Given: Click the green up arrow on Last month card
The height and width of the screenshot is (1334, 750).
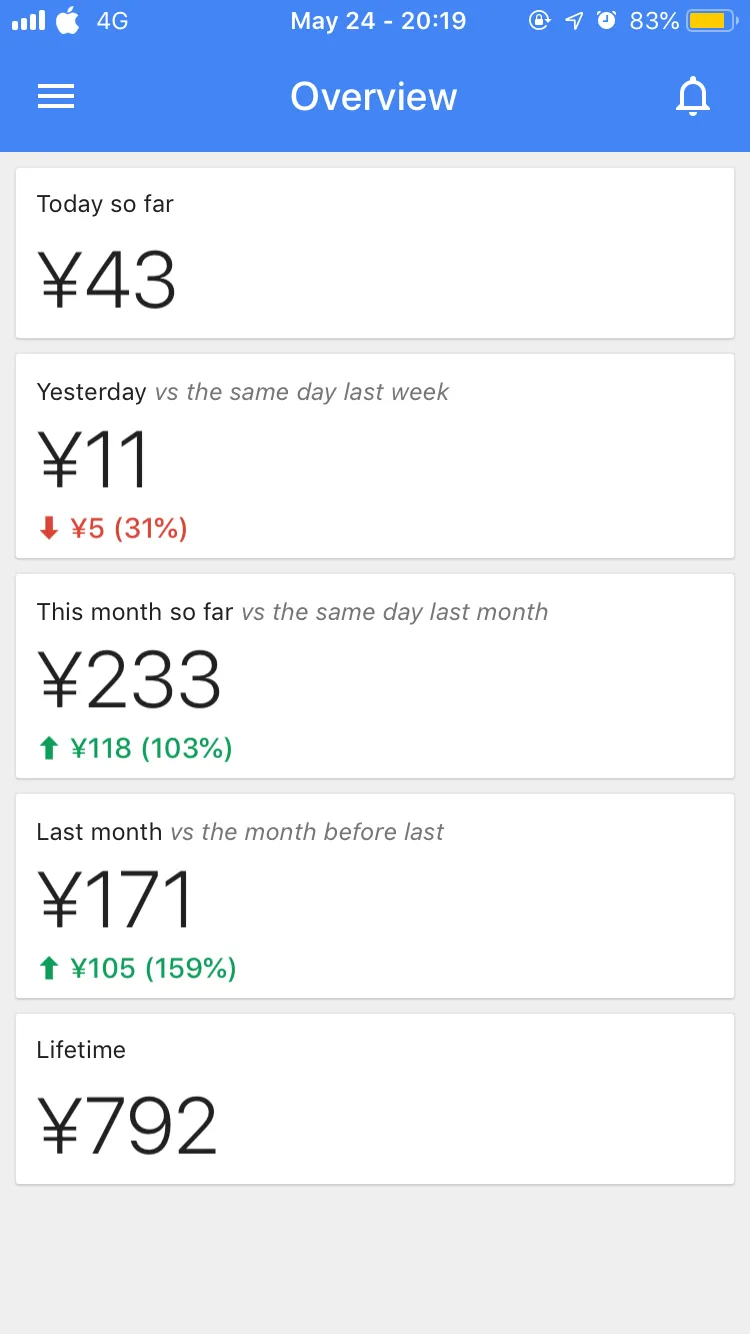Looking at the screenshot, I should pos(49,968).
